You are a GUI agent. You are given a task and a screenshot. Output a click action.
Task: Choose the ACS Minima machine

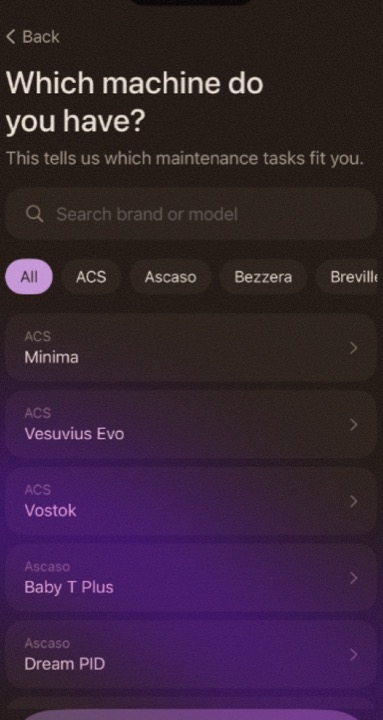click(192, 348)
